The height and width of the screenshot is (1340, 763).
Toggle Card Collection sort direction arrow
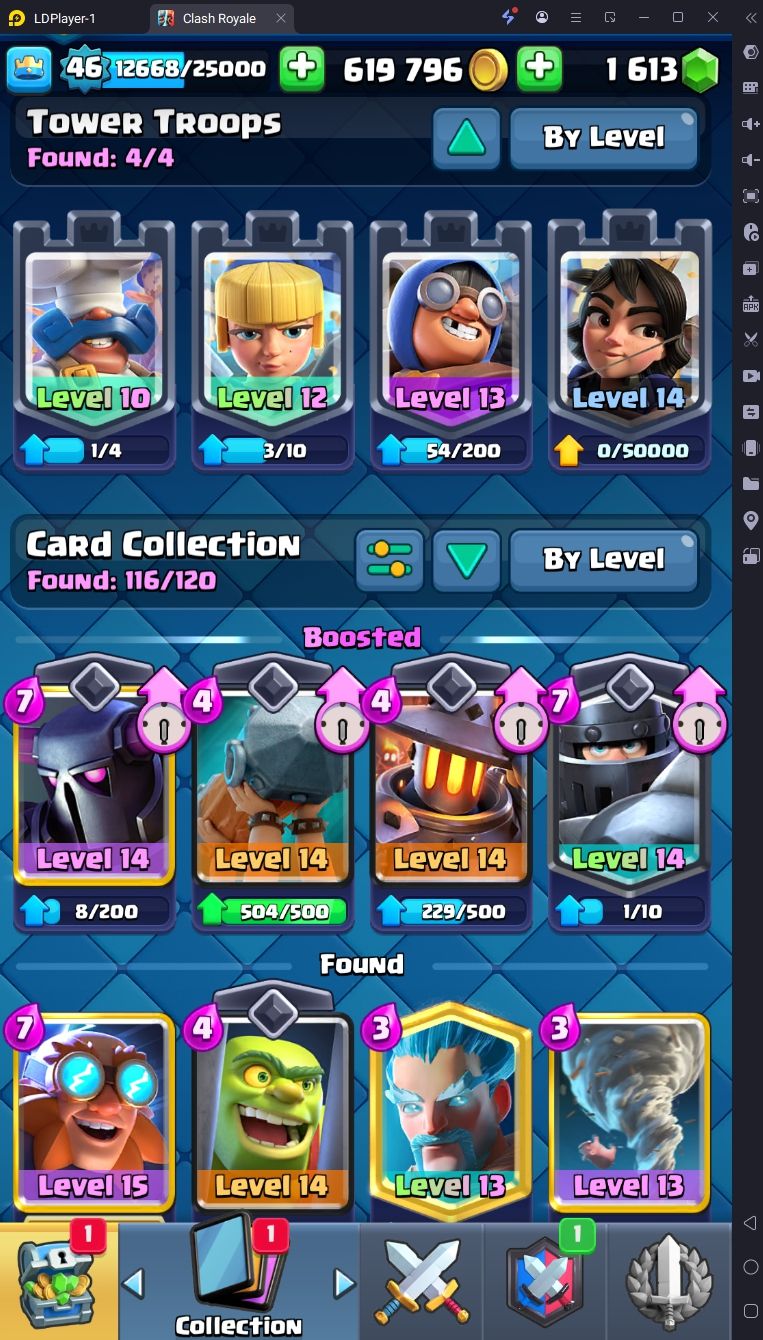point(466,560)
